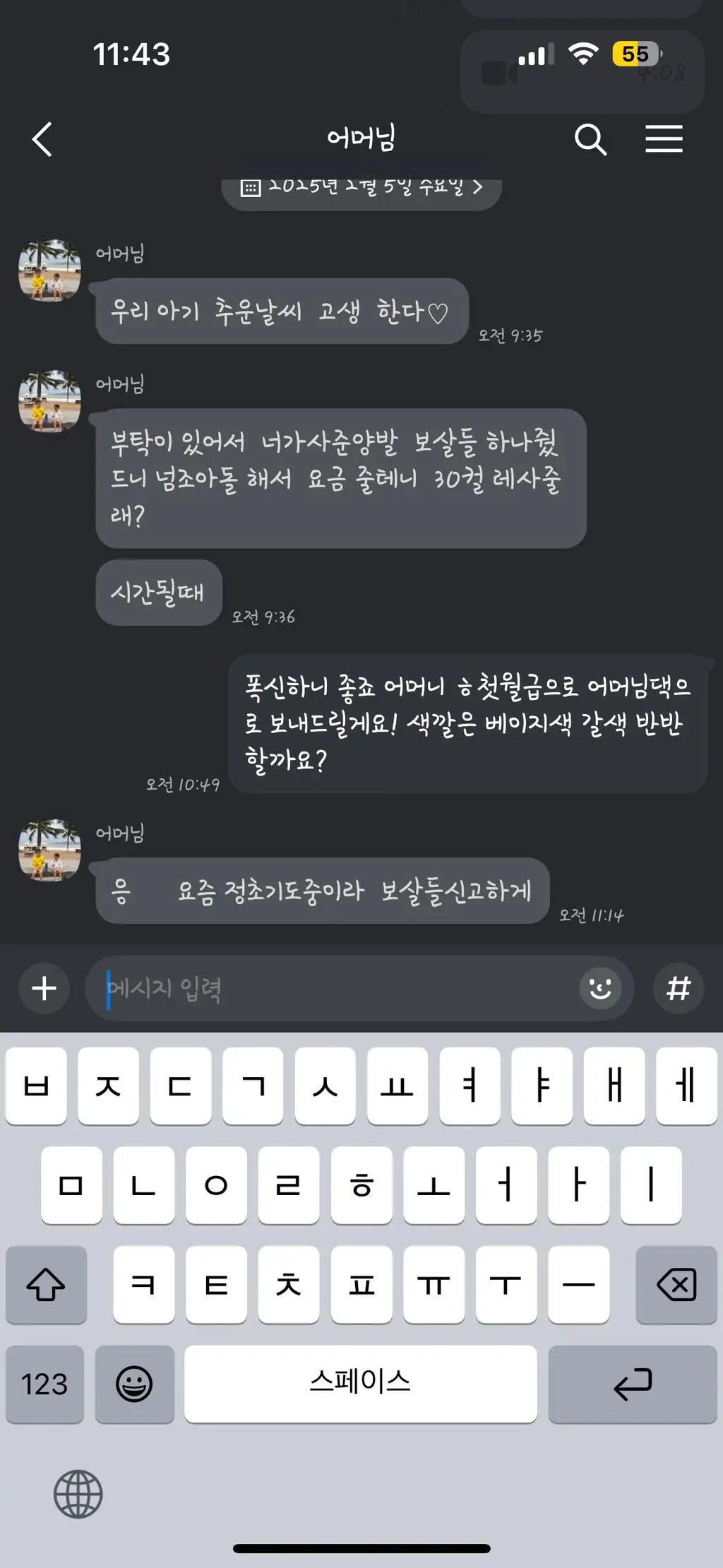
Task: Tap the hashtag search icon beside input
Action: 677,989
